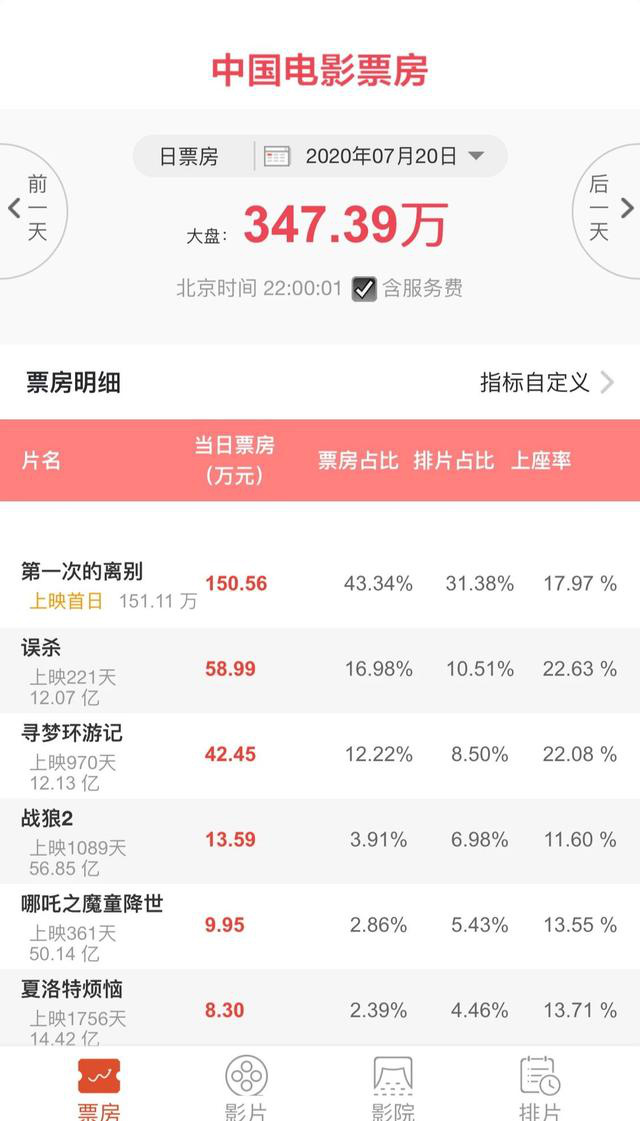The width and height of the screenshot is (640, 1121).
Task: Uncheck the 含服务费 checkbox
Action: (364, 289)
